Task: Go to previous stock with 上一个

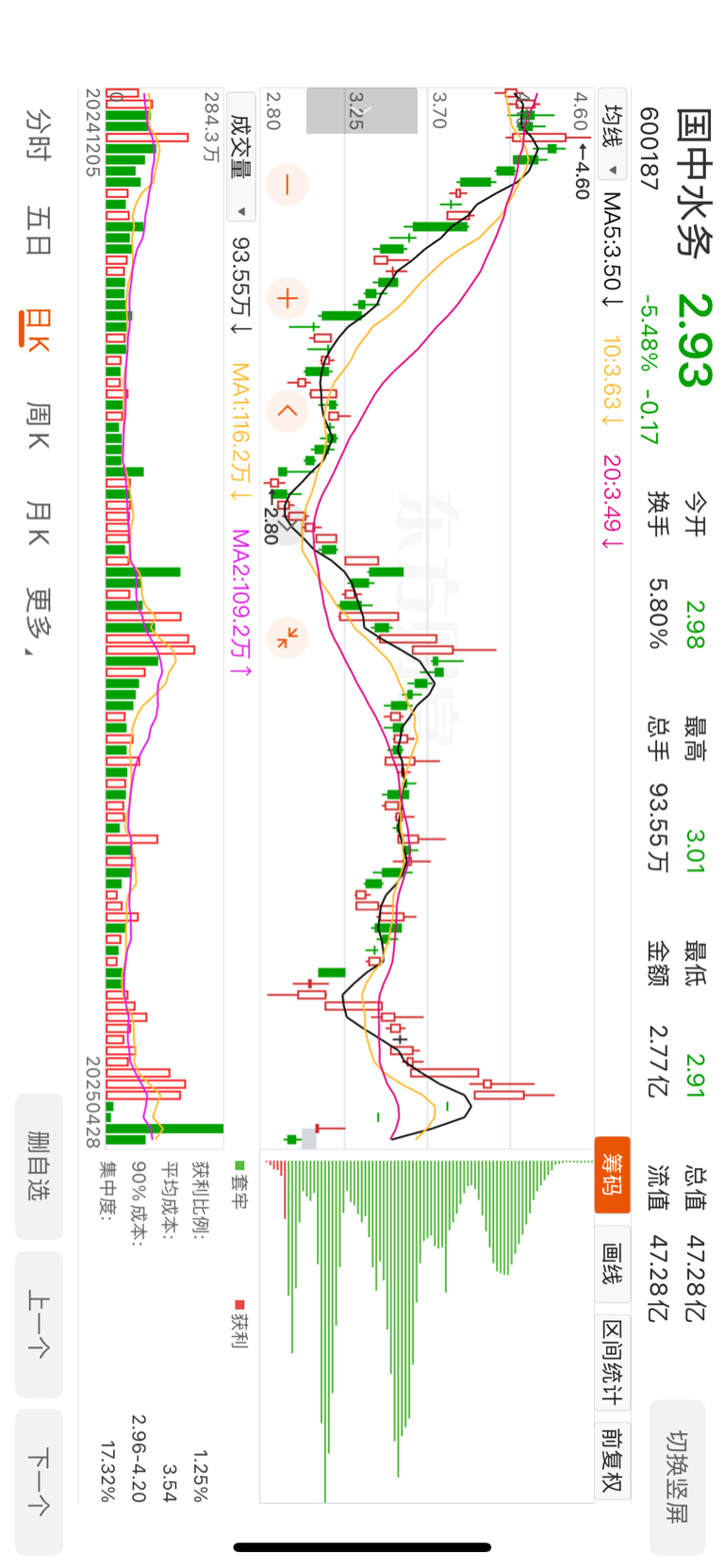Action: [x=39, y=1324]
